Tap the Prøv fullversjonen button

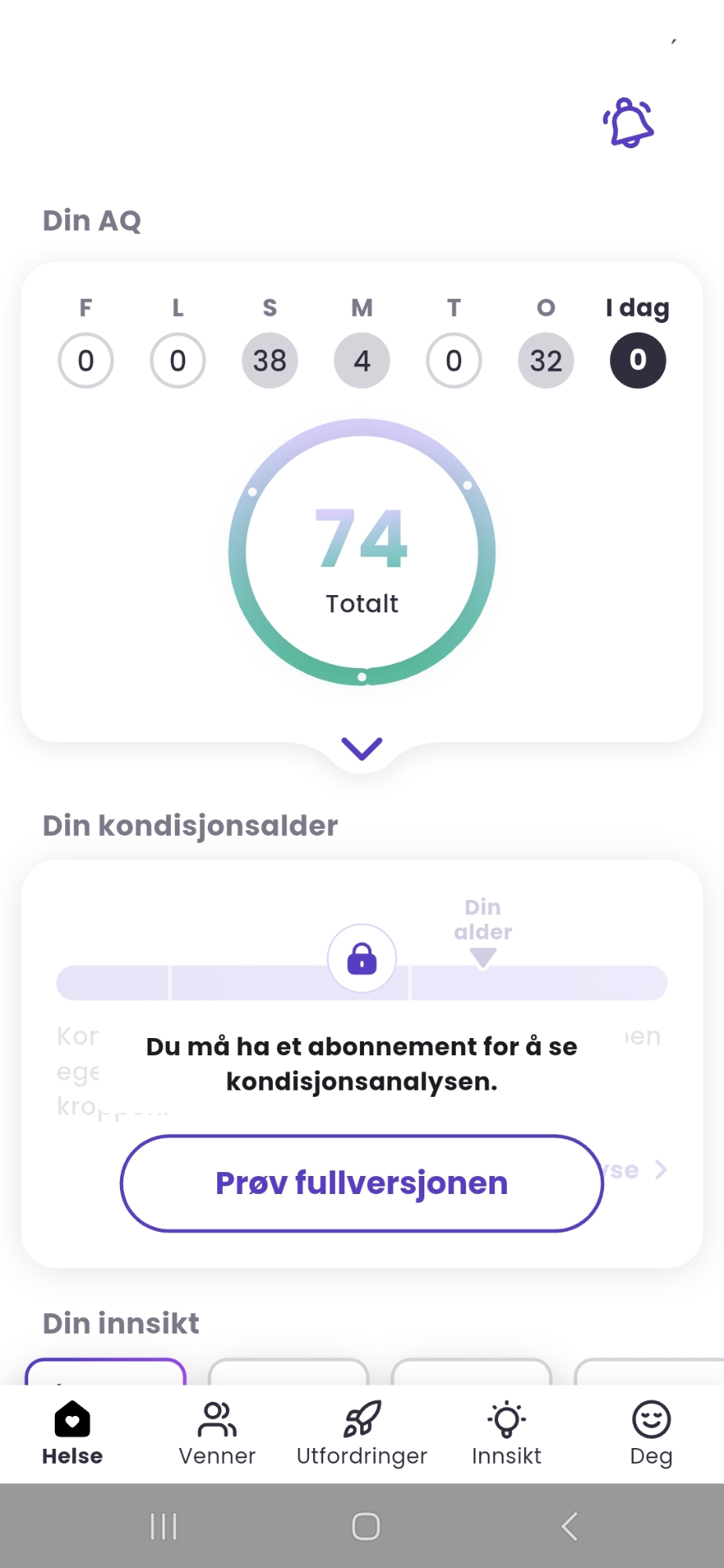click(x=362, y=1183)
